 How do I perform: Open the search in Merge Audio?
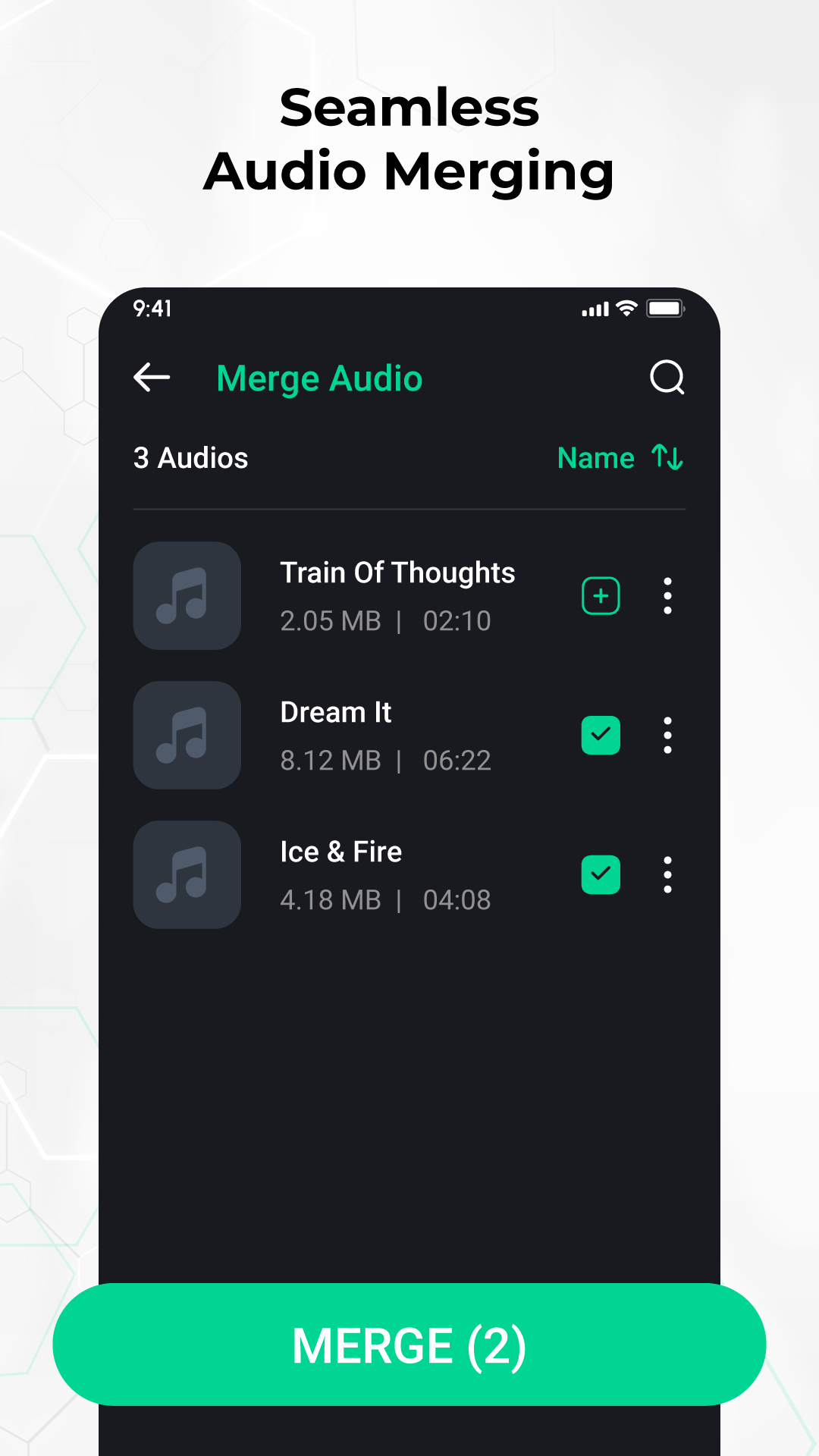pyautogui.click(x=666, y=378)
